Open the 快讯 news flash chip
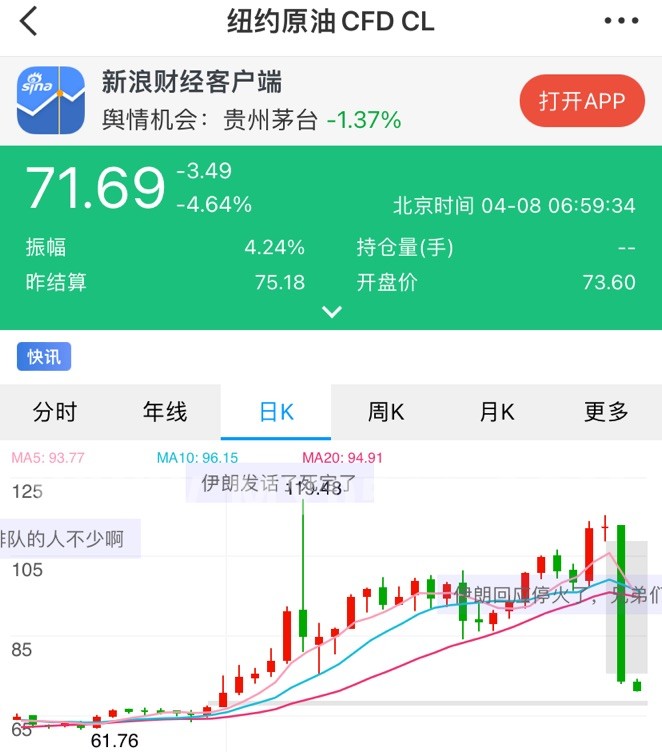The width and height of the screenshot is (662, 752). [44, 356]
